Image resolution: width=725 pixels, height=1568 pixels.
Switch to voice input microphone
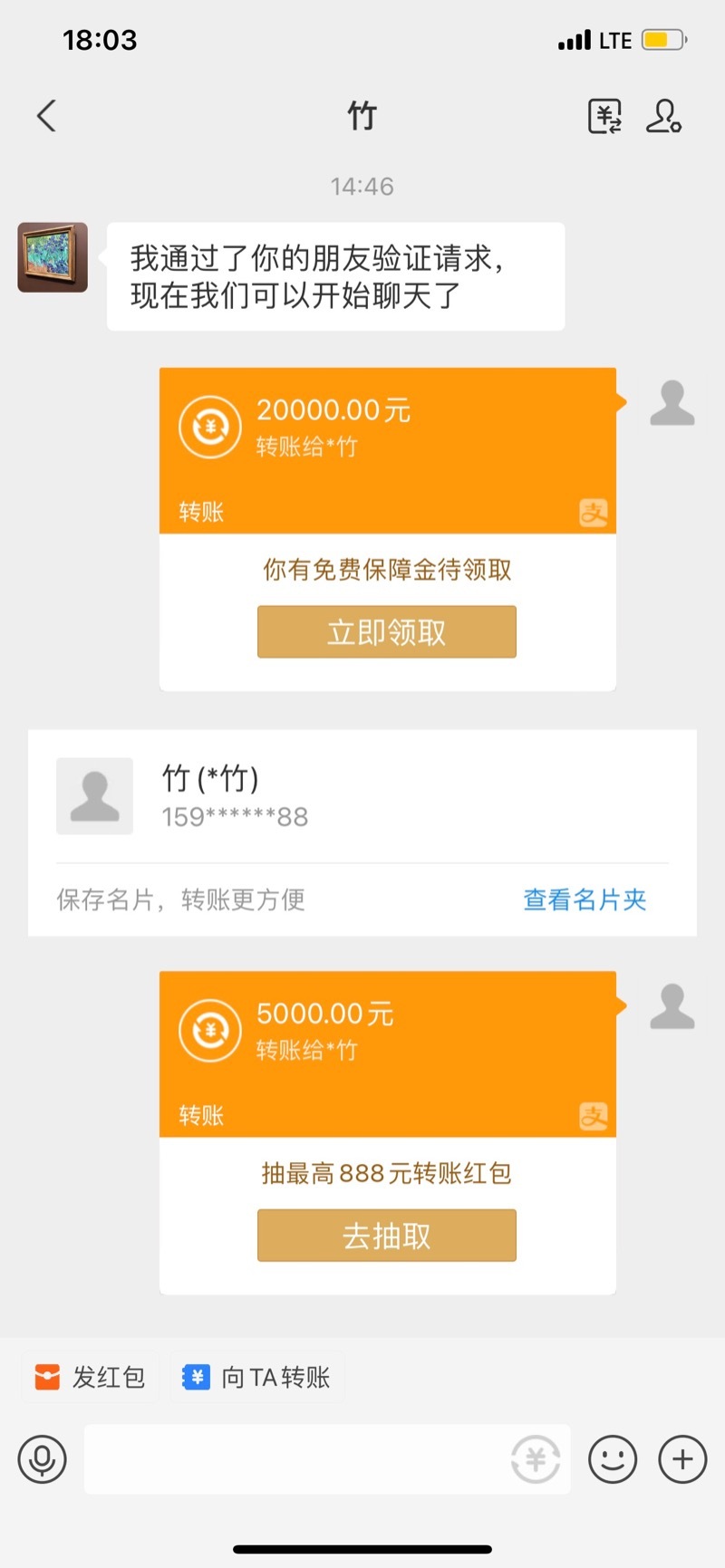43,1459
